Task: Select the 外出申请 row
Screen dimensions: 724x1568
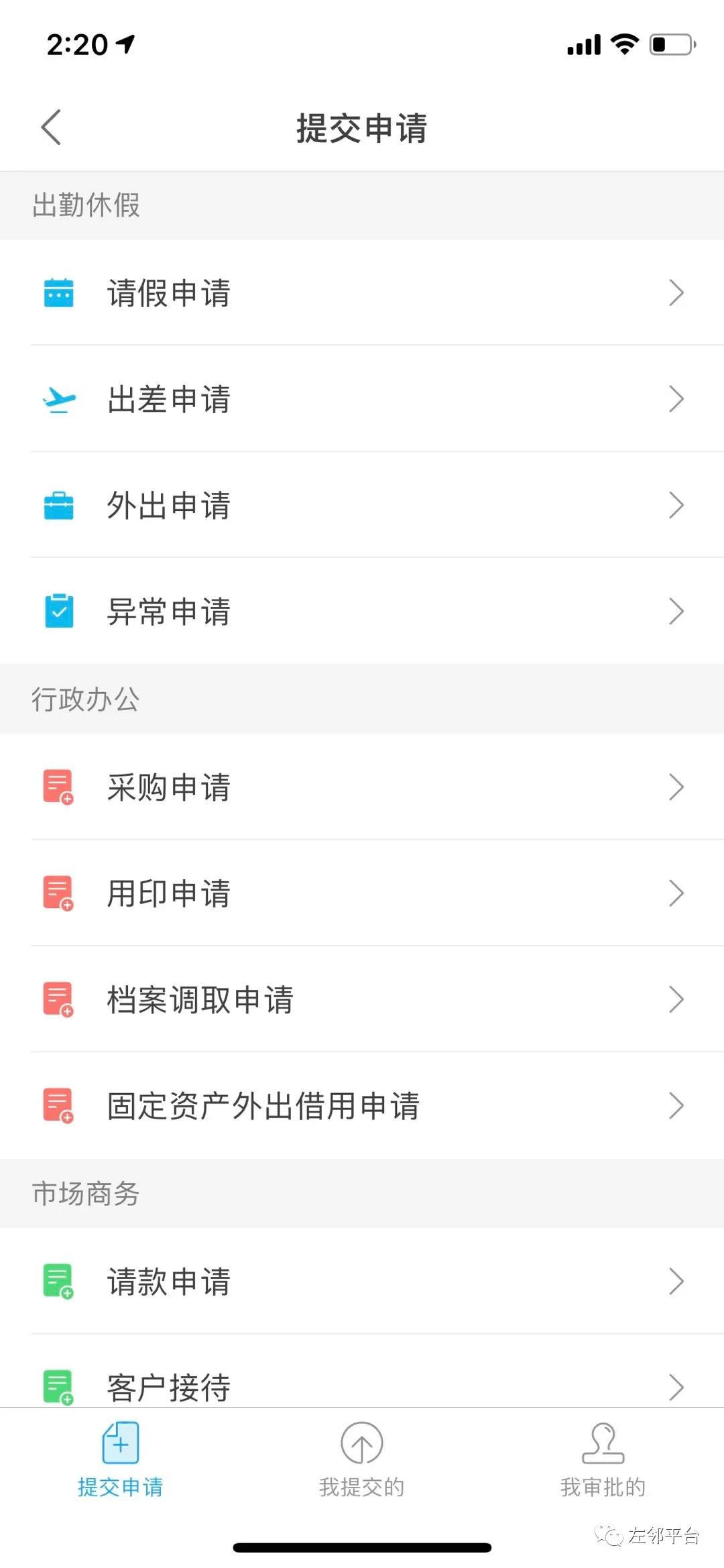Action: point(362,505)
